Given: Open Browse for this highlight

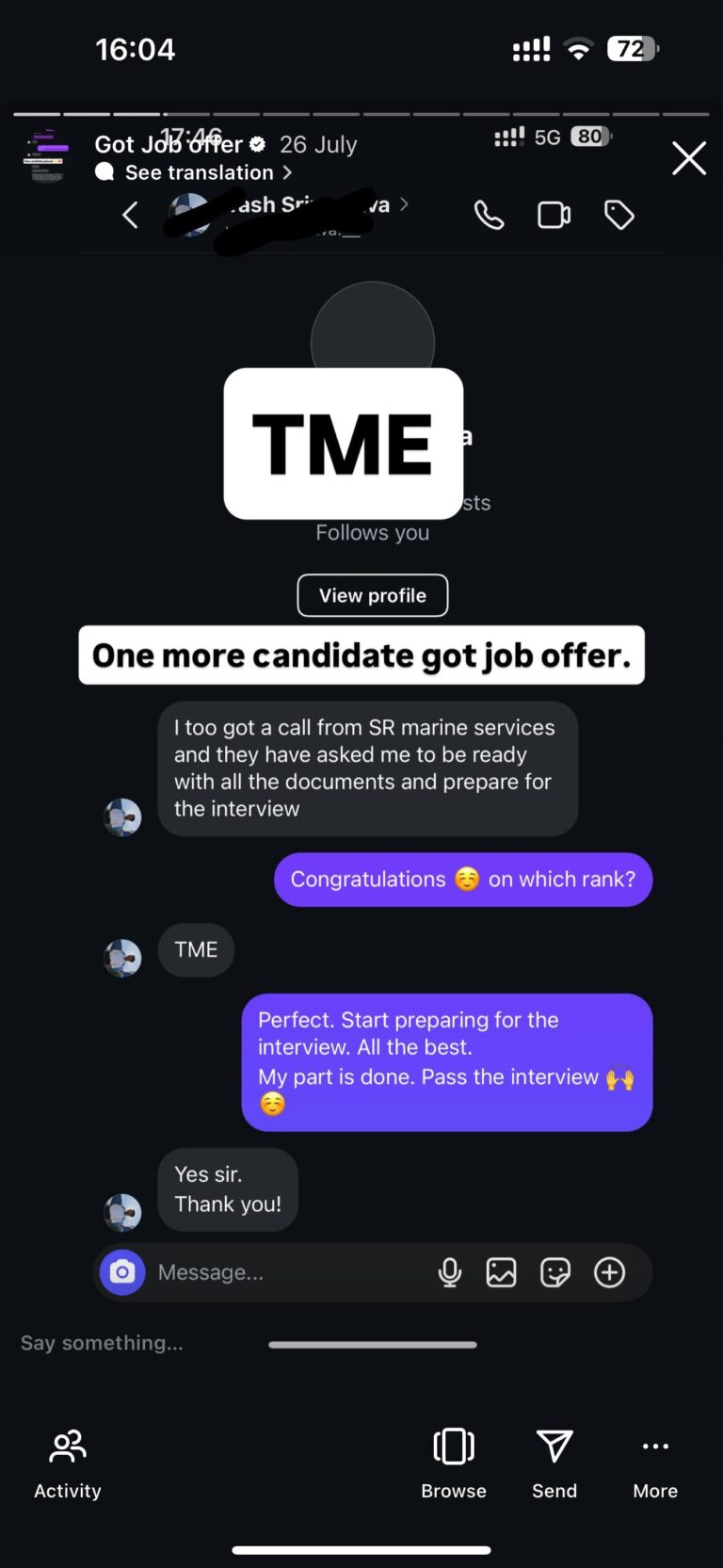Looking at the screenshot, I should [453, 1463].
